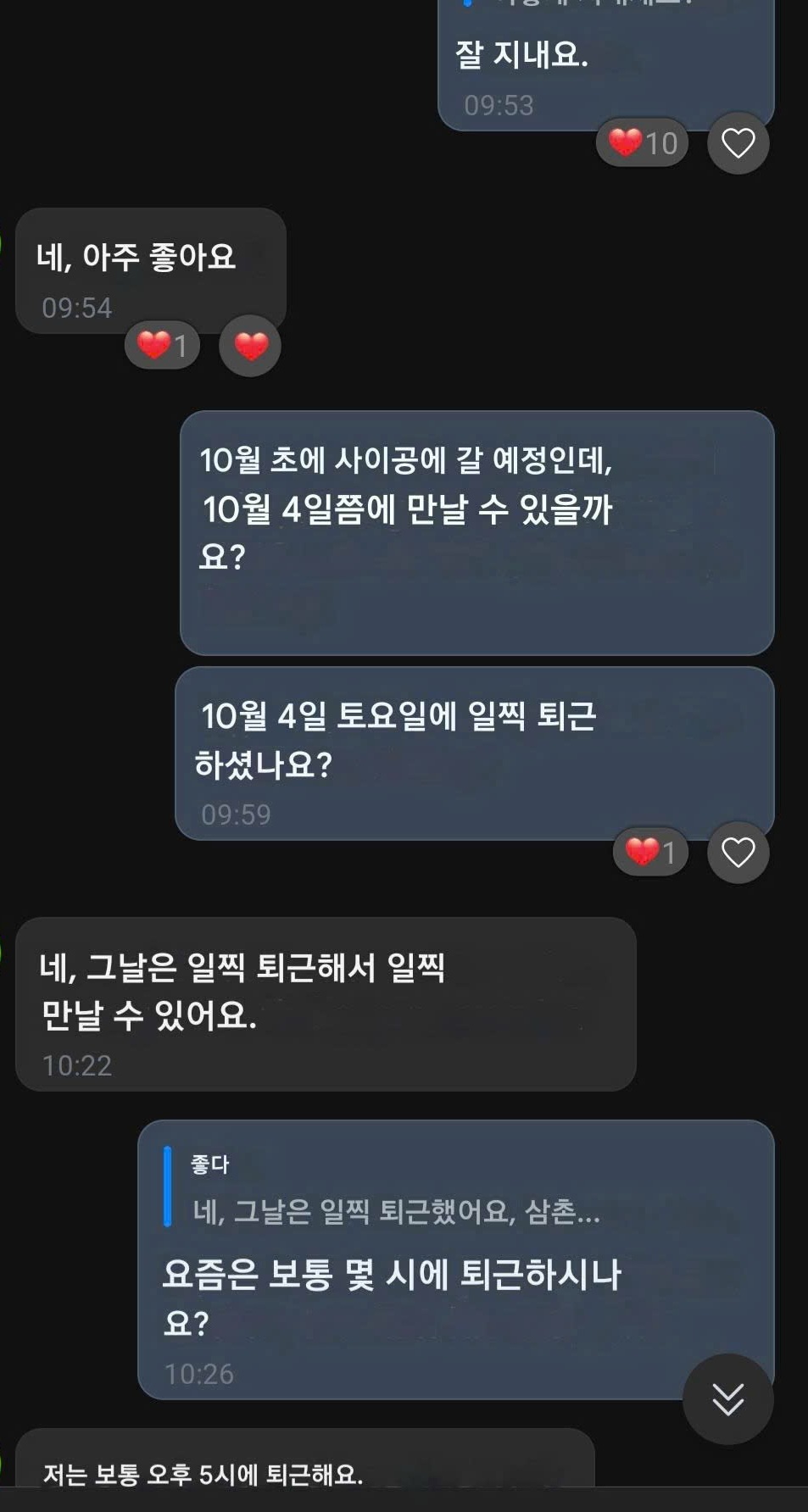View the 1 heart reaction on 네, 아주 좋아요
Screen dimensions: 808x1512
point(162,346)
